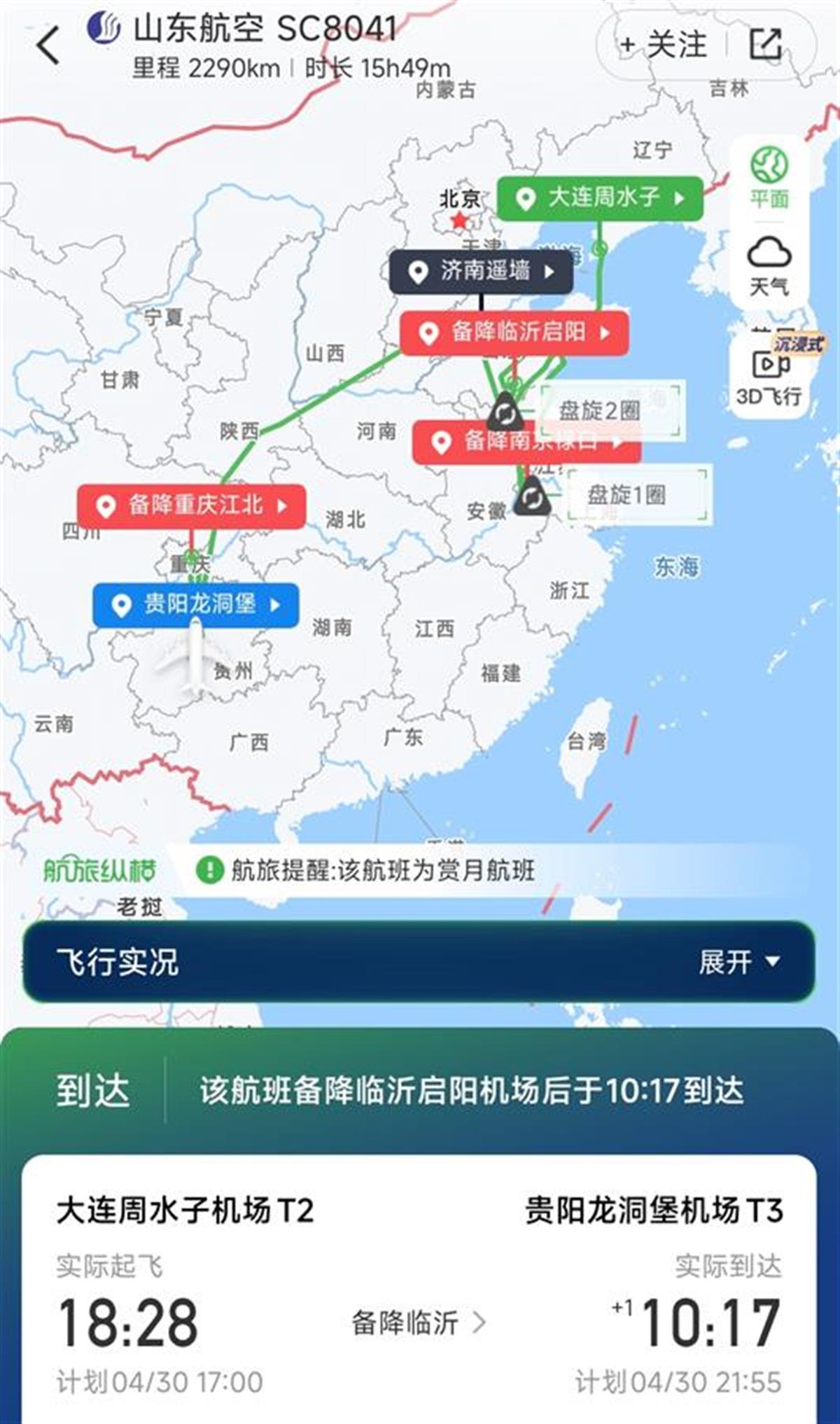Follow this flight with the 关注 button
Viewport: 840px width, 1424px height.
pos(663,46)
